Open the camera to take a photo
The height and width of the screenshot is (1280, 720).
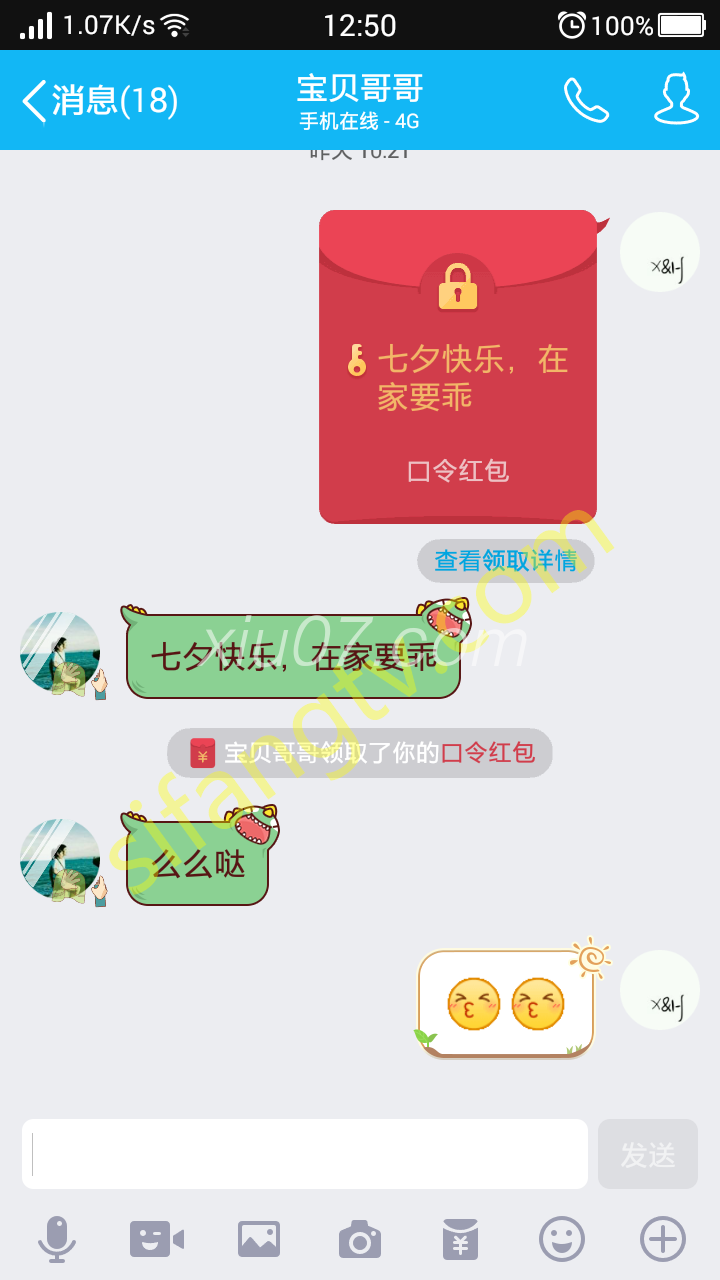360,1240
